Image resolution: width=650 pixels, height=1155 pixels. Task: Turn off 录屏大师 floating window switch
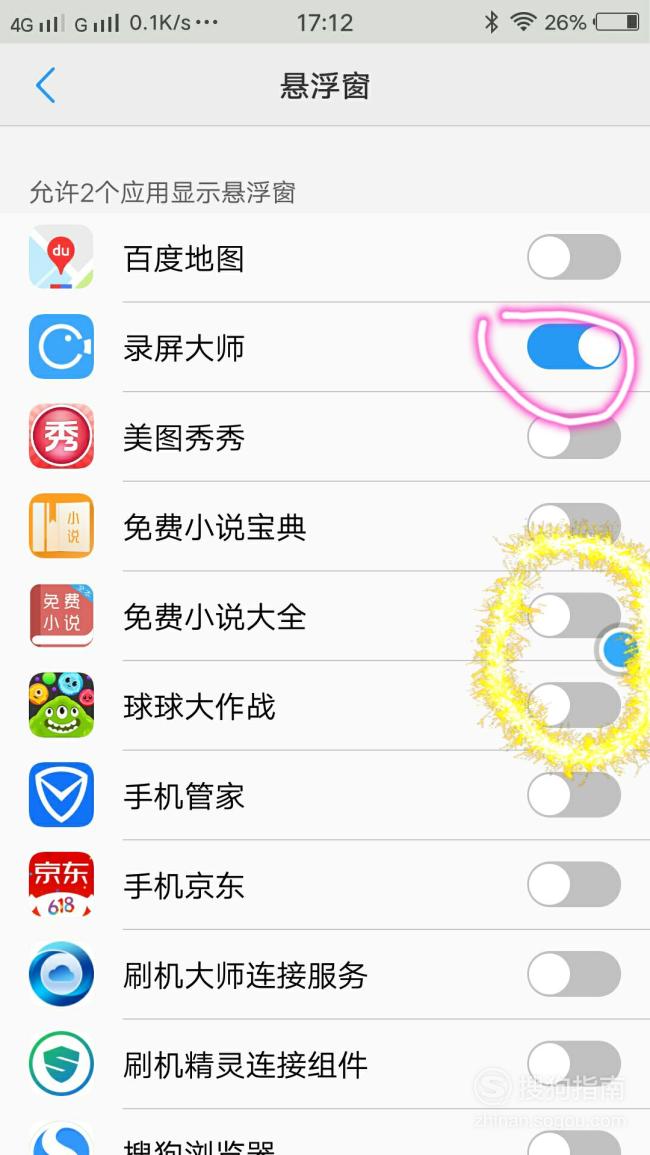coord(574,347)
